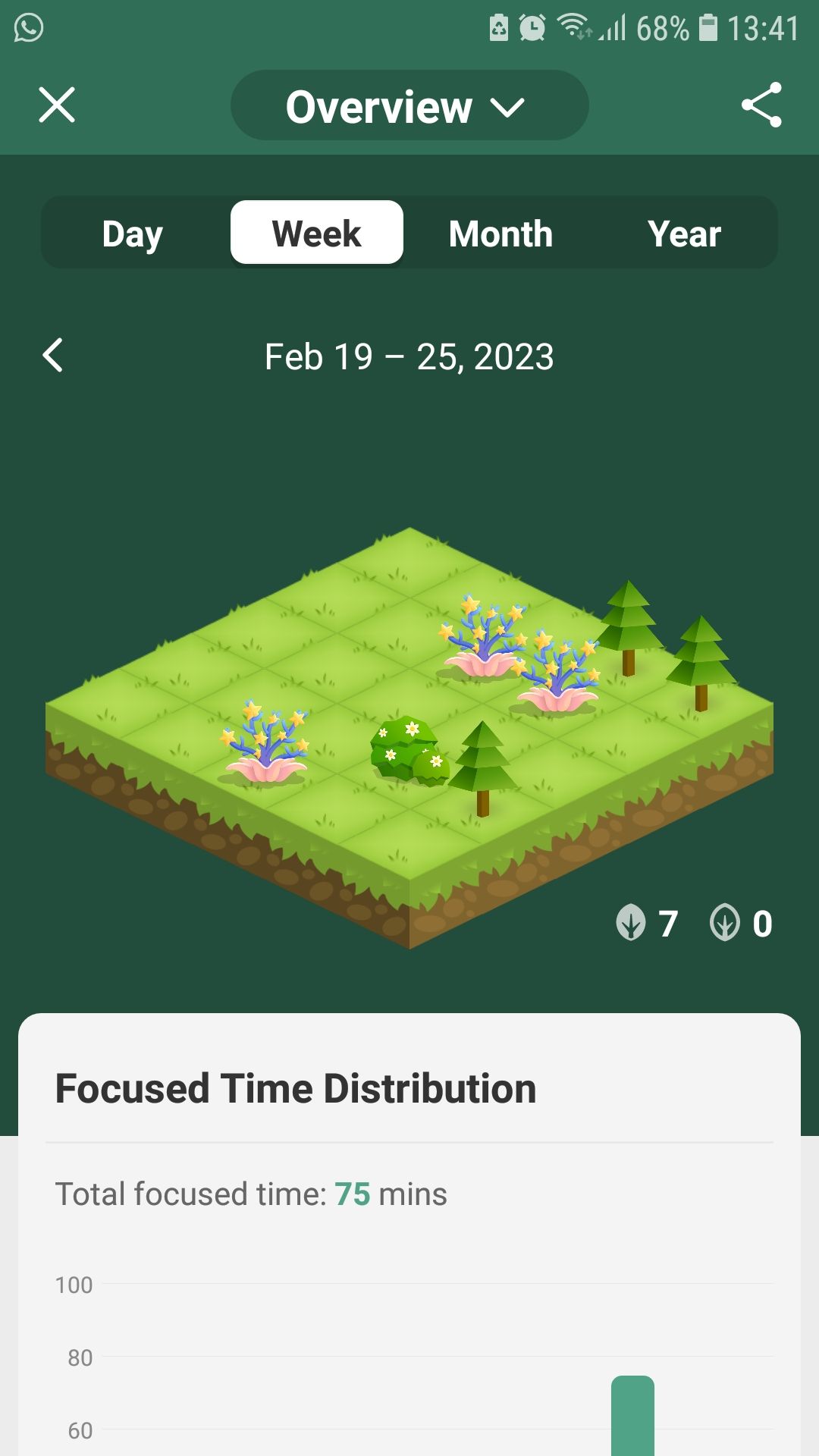
Task: Switch to the Month view
Action: pyautogui.click(x=500, y=234)
